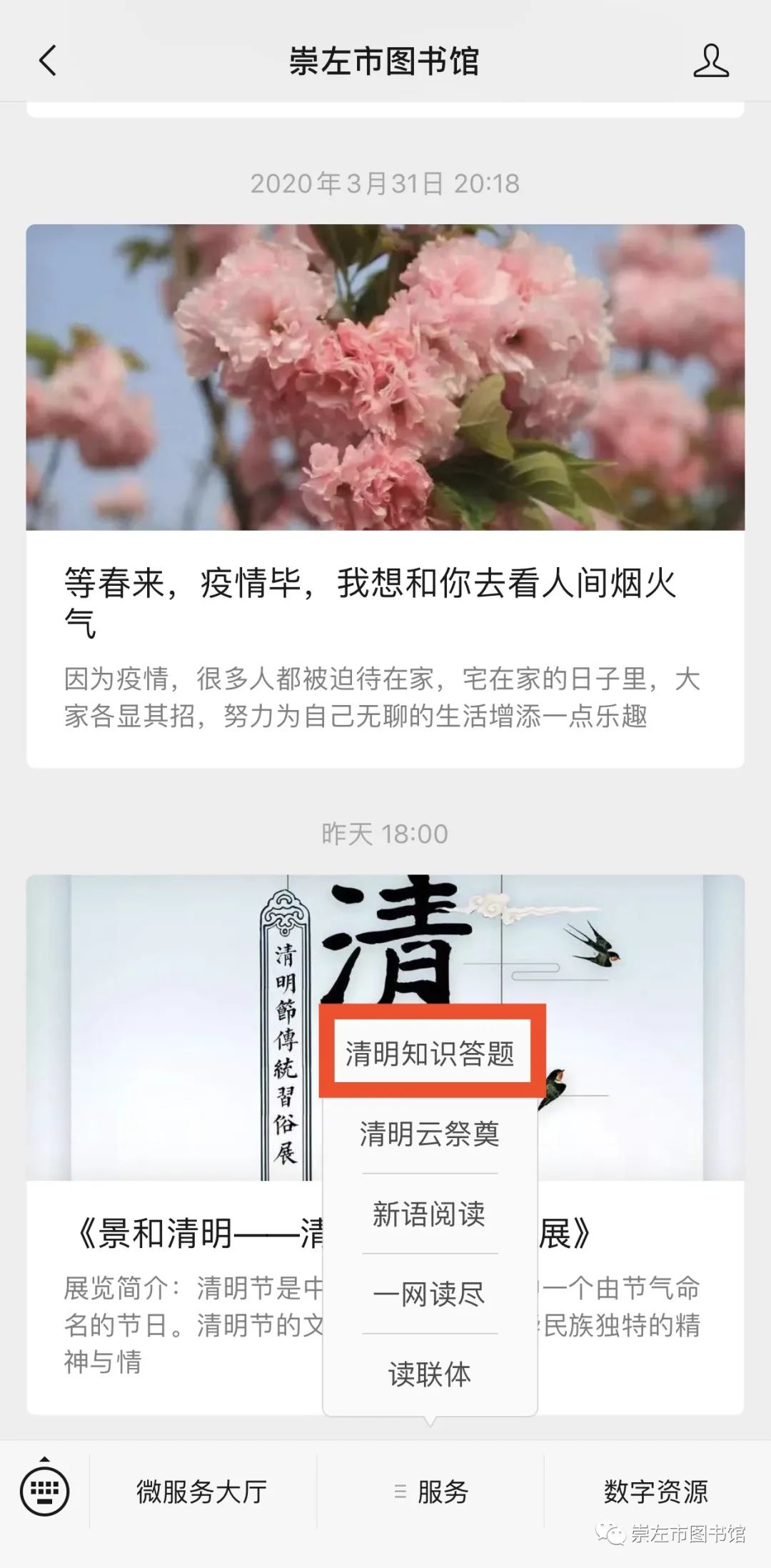
Task: Select 清明知识答题 from the popup menu
Action: point(430,1054)
